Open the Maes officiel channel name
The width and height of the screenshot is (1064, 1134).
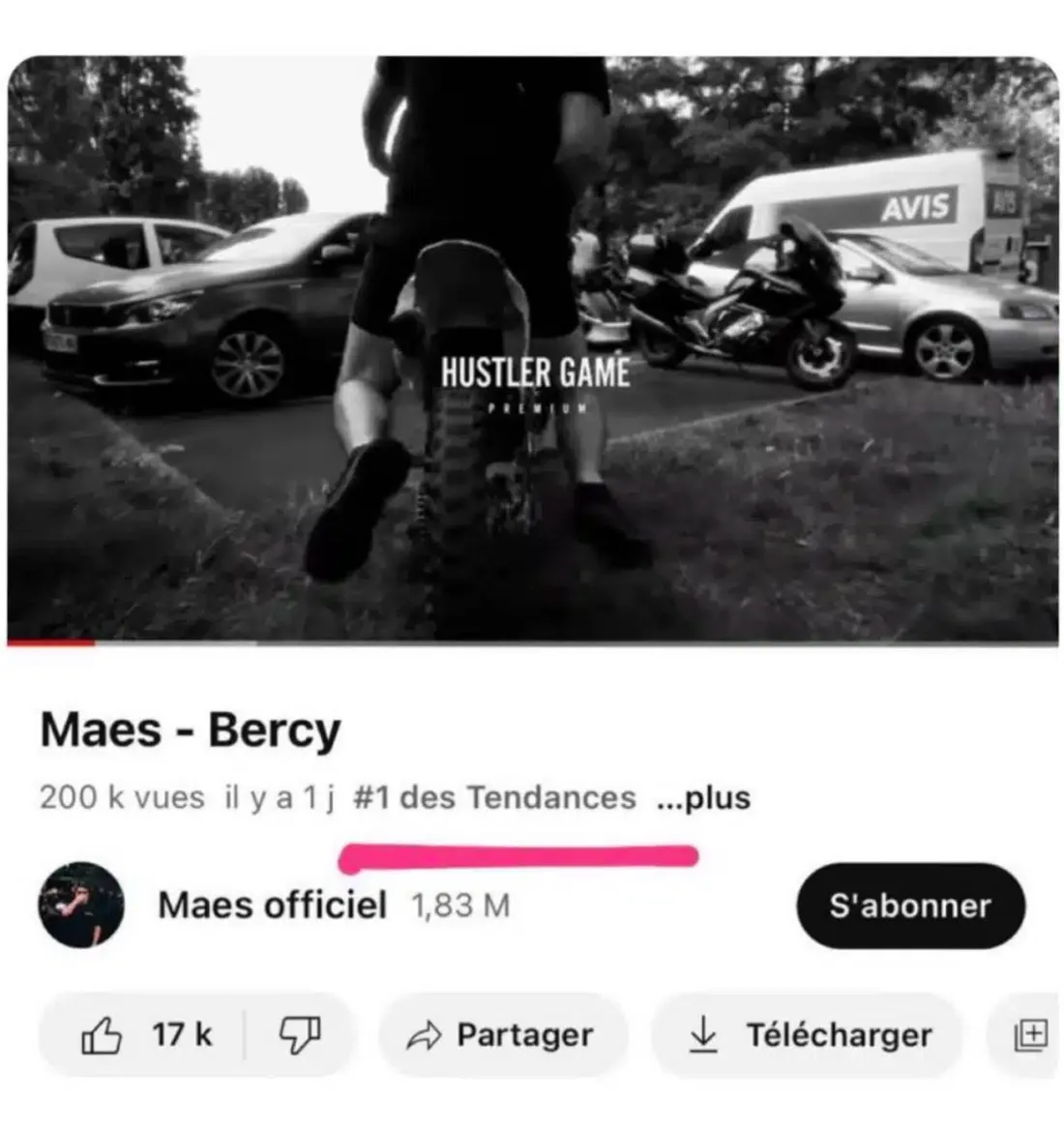pyautogui.click(x=272, y=906)
